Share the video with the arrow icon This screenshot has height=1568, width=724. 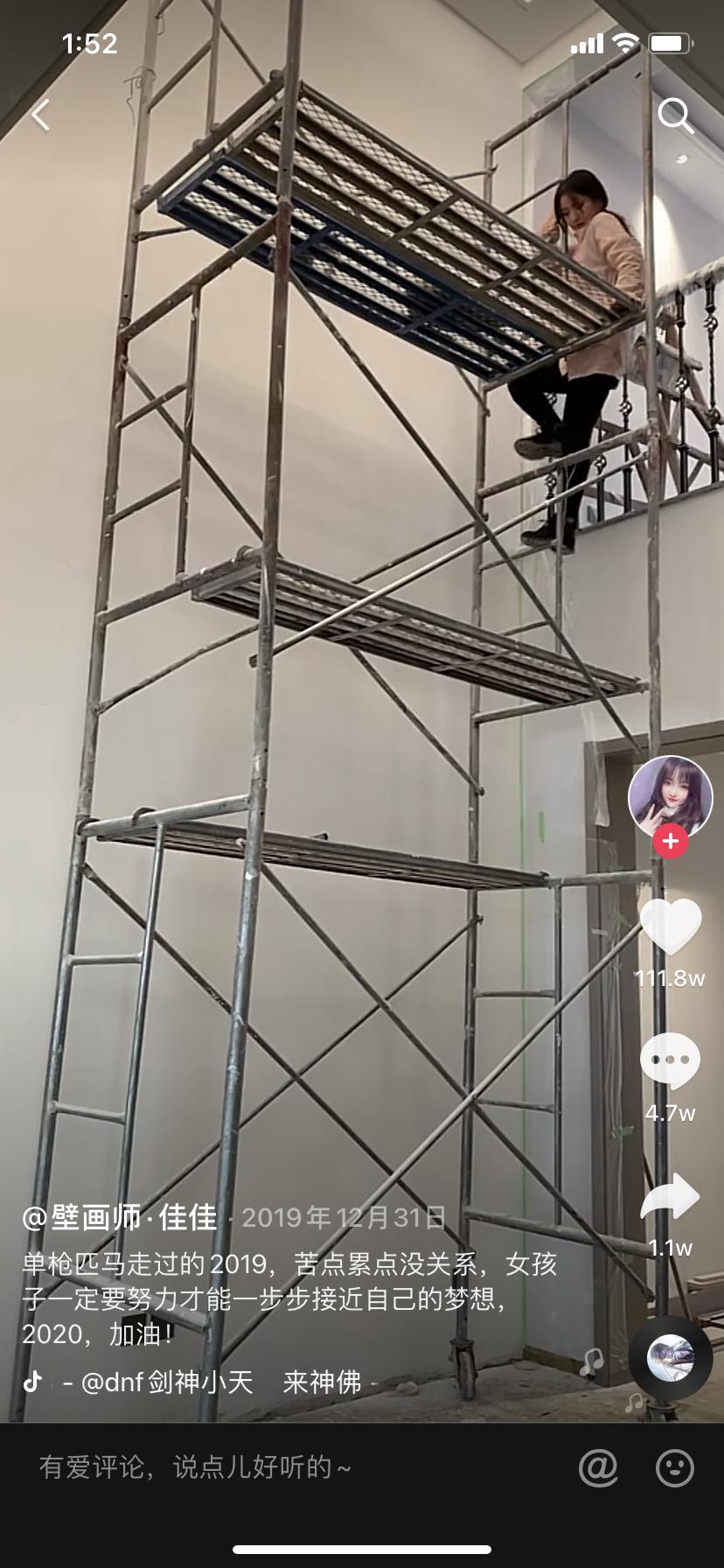click(x=671, y=1197)
